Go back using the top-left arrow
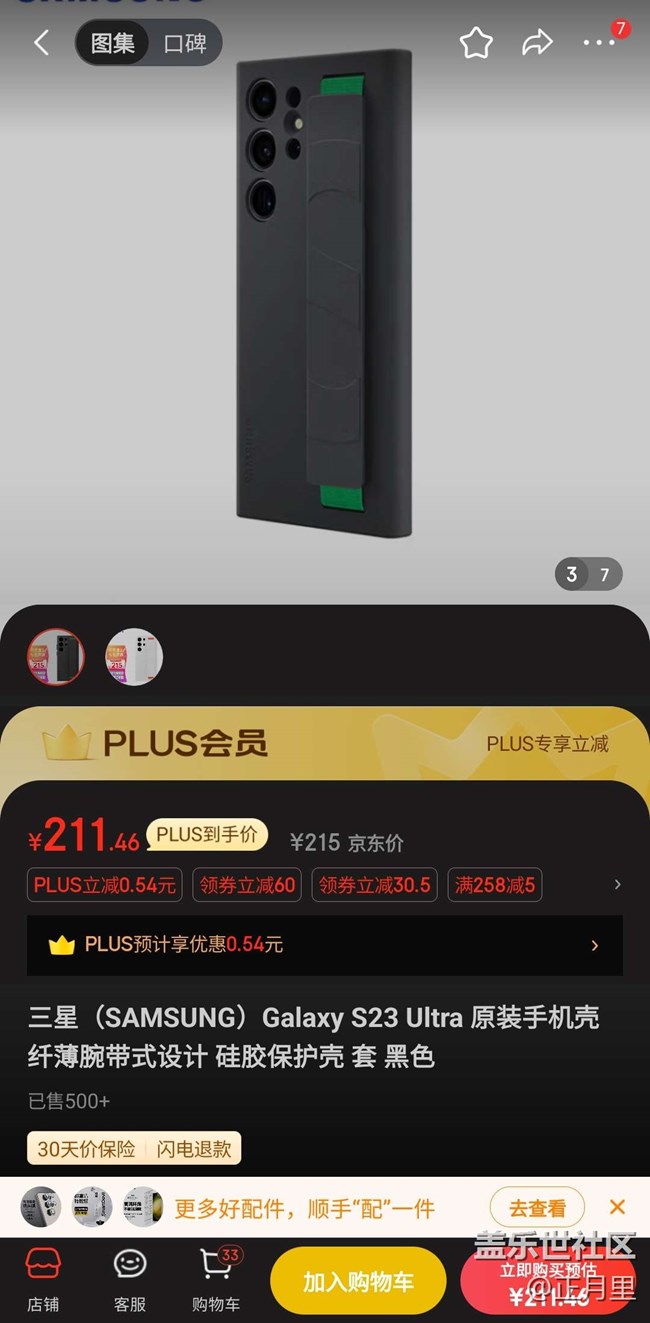The width and height of the screenshot is (650, 1323). (x=41, y=43)
